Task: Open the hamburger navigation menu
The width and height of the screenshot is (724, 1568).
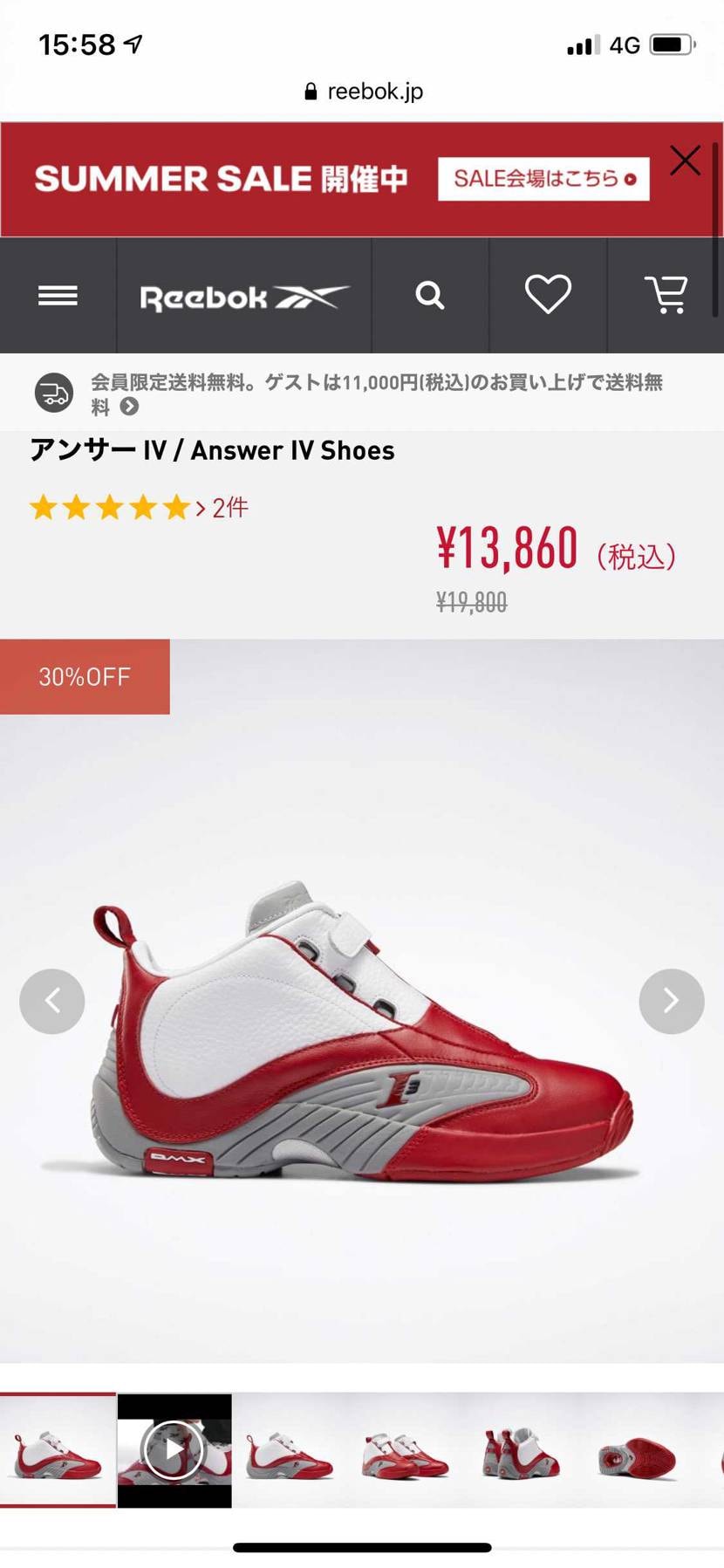Action: (x=58, y=296)
